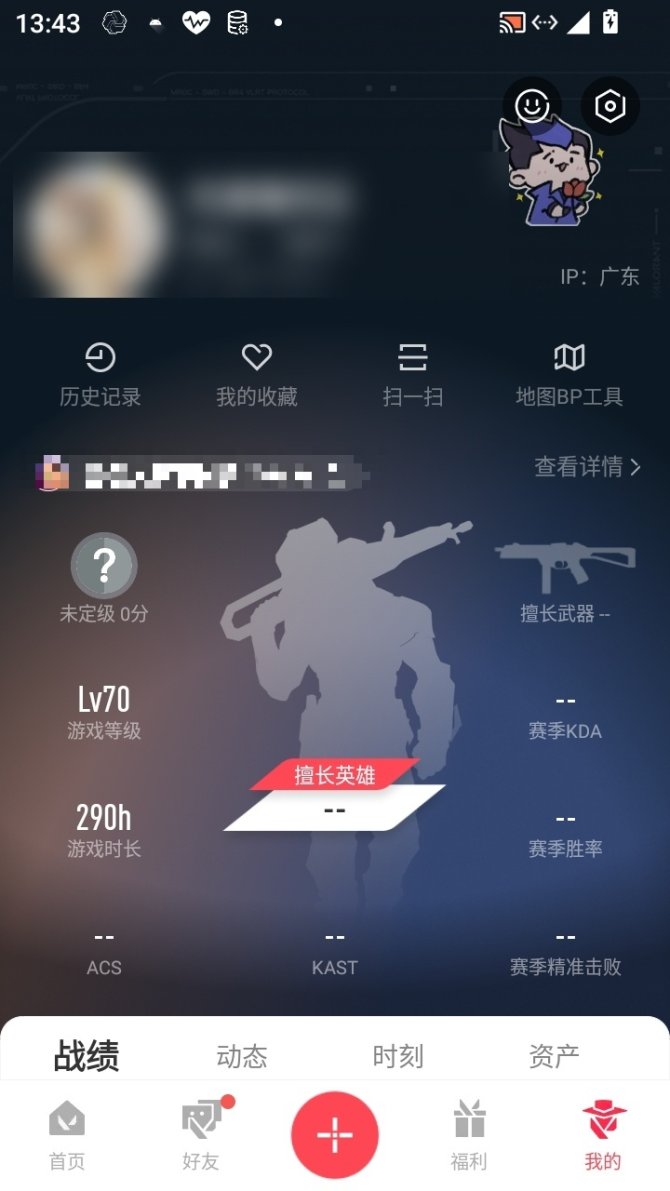Open 好友 in bottom navigation

(x=201, y=1136)
